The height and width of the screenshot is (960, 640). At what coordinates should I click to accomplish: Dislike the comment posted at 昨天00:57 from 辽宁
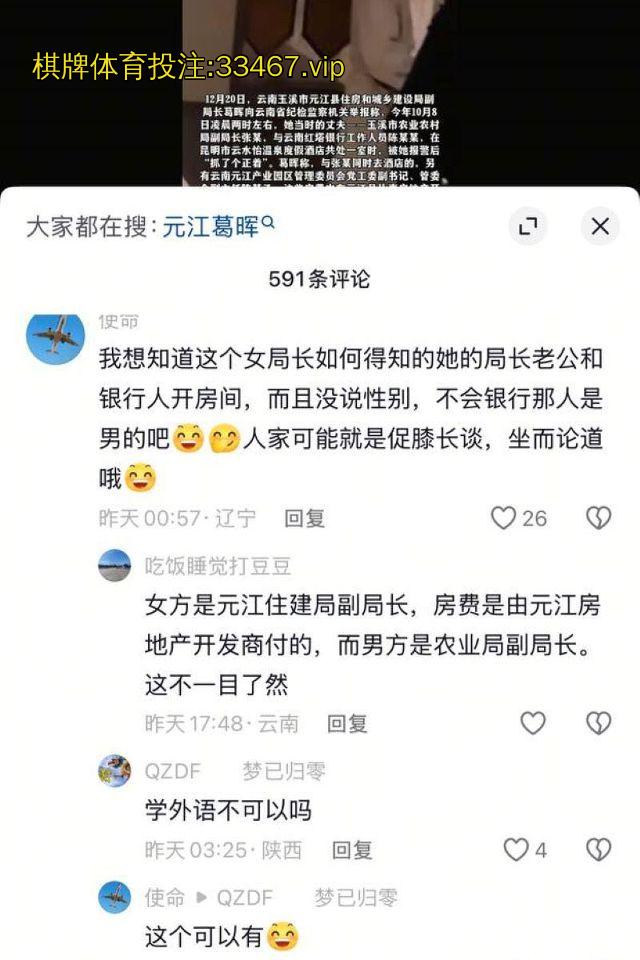598,517
